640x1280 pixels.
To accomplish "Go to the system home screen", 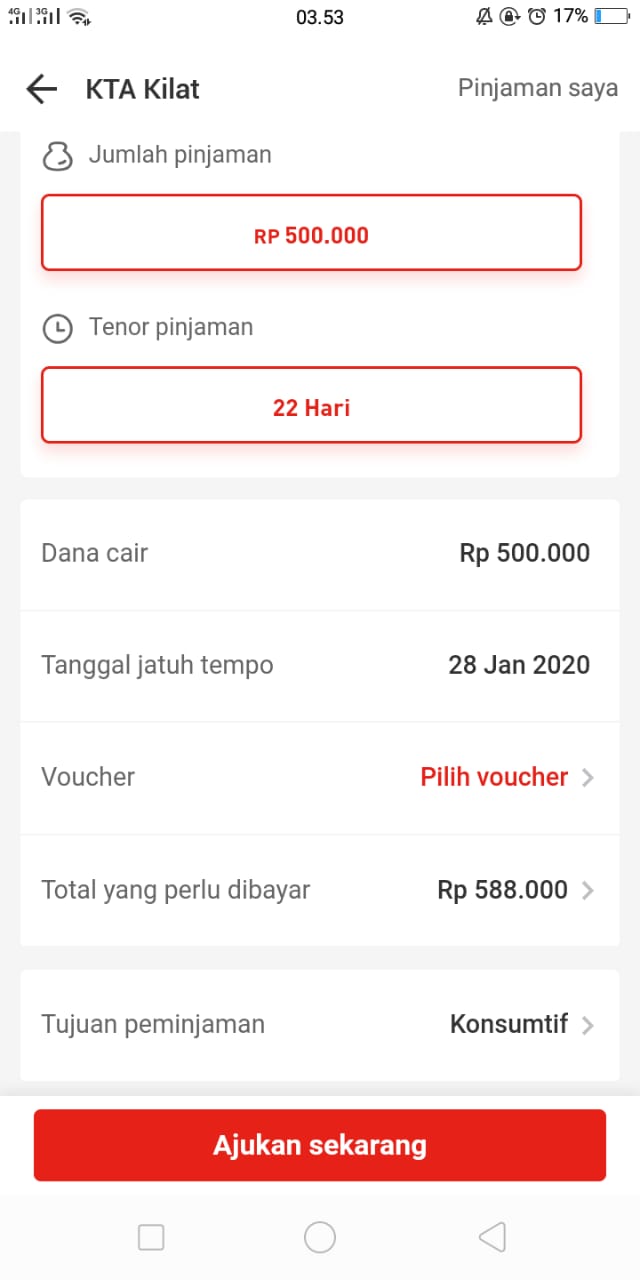I will (x=320, y=1238).
